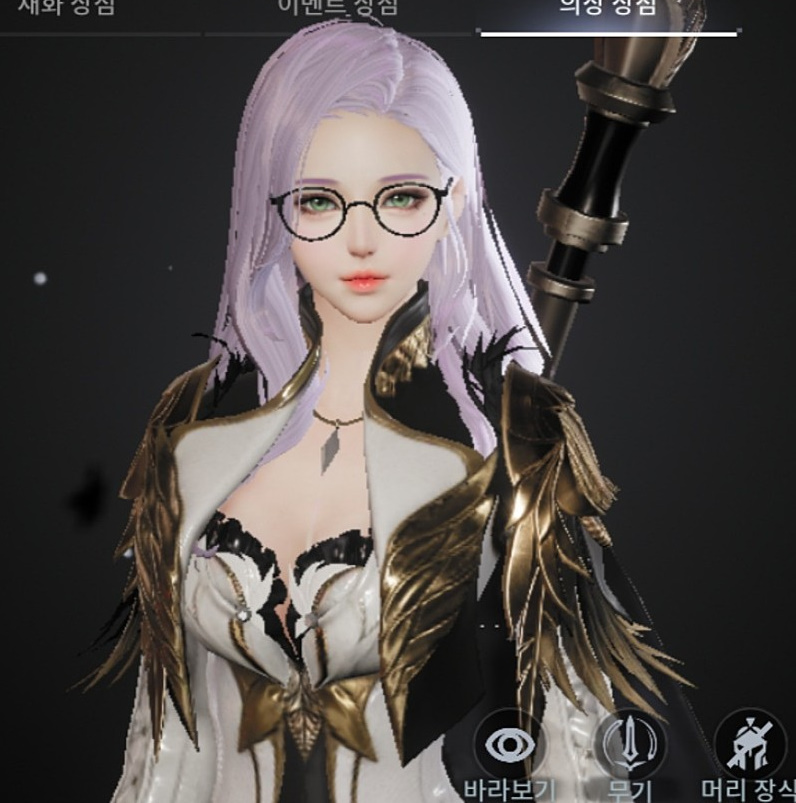Toggle the 머리 장식 head ornament button
Viewport: 796px width, 803px height.
749,745
